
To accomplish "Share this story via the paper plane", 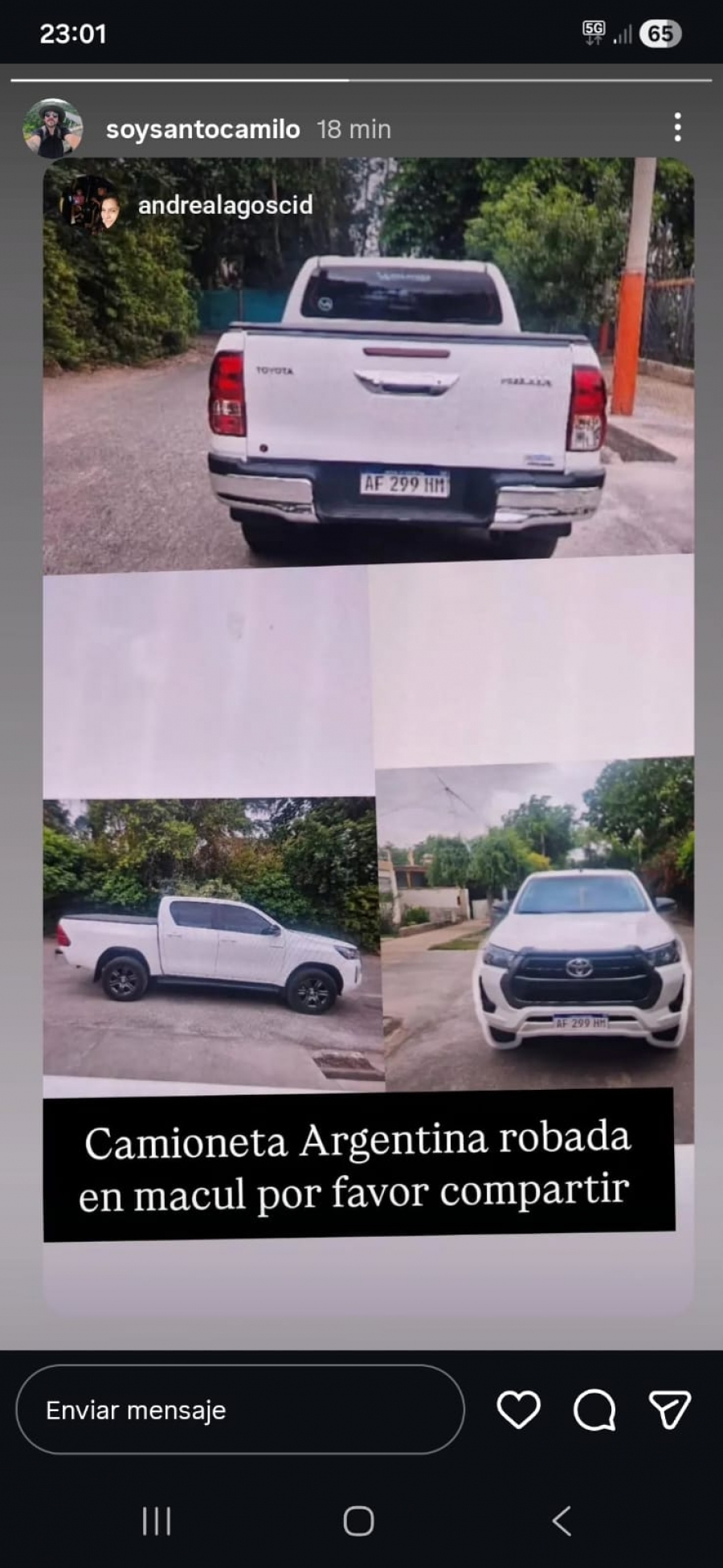I will (x=669, y=1410).
